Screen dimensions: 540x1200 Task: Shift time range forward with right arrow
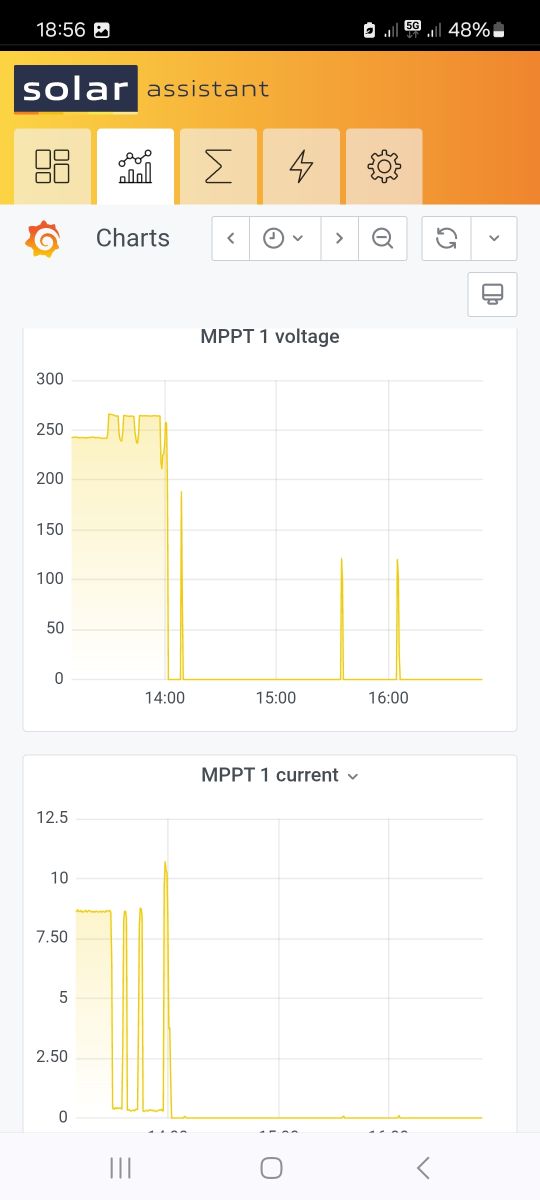(339, 238)
